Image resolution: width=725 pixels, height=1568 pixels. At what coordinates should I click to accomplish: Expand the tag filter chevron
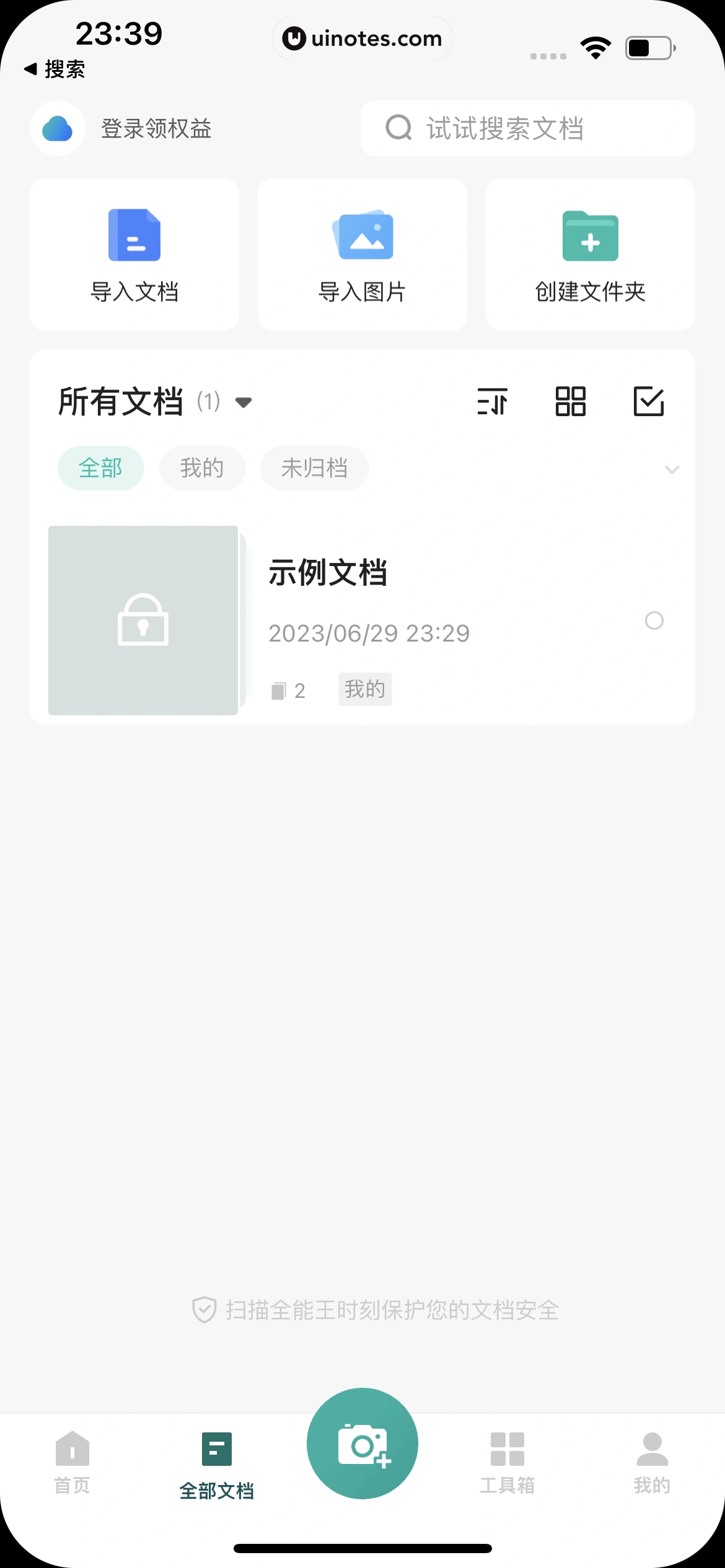click(672, 469)
